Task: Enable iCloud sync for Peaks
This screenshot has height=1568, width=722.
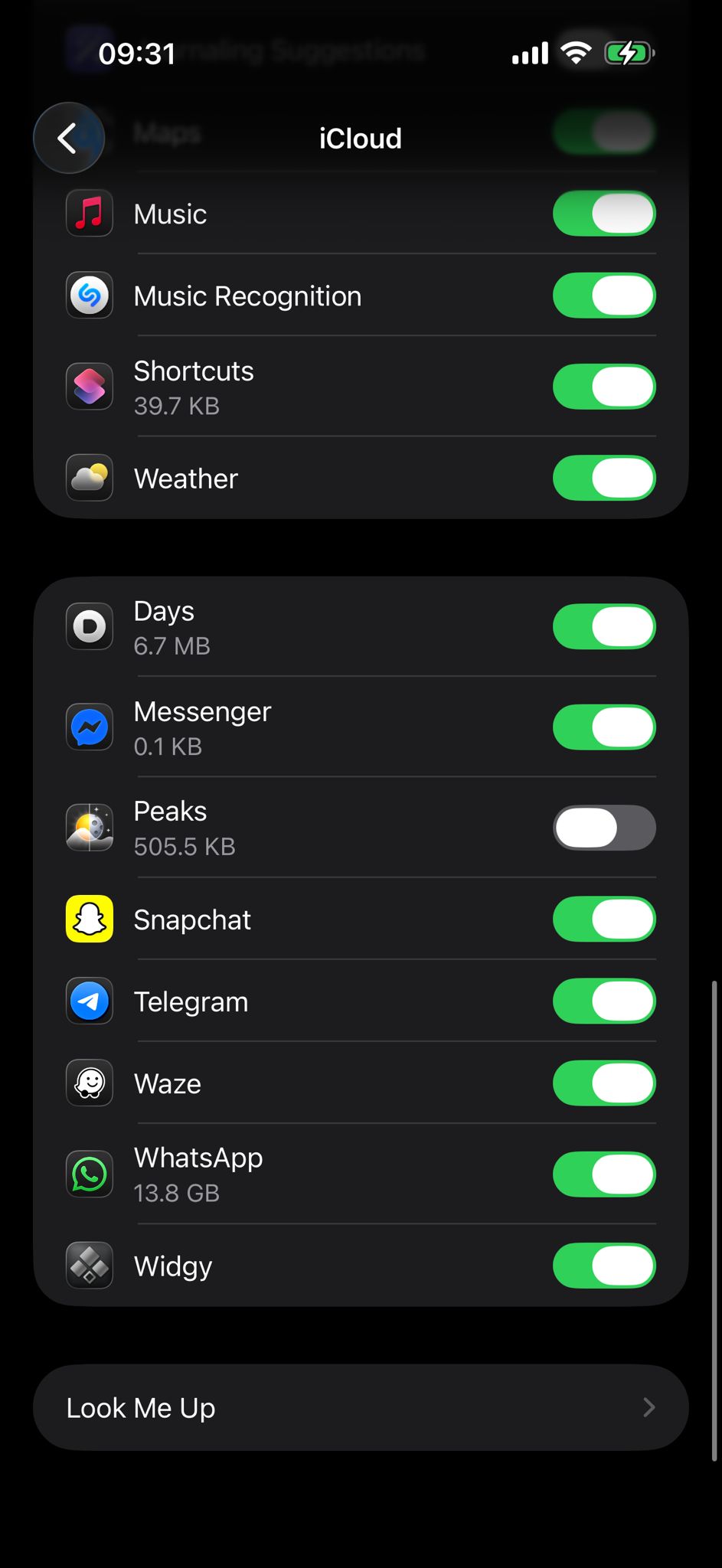Action: coord(603,828)
